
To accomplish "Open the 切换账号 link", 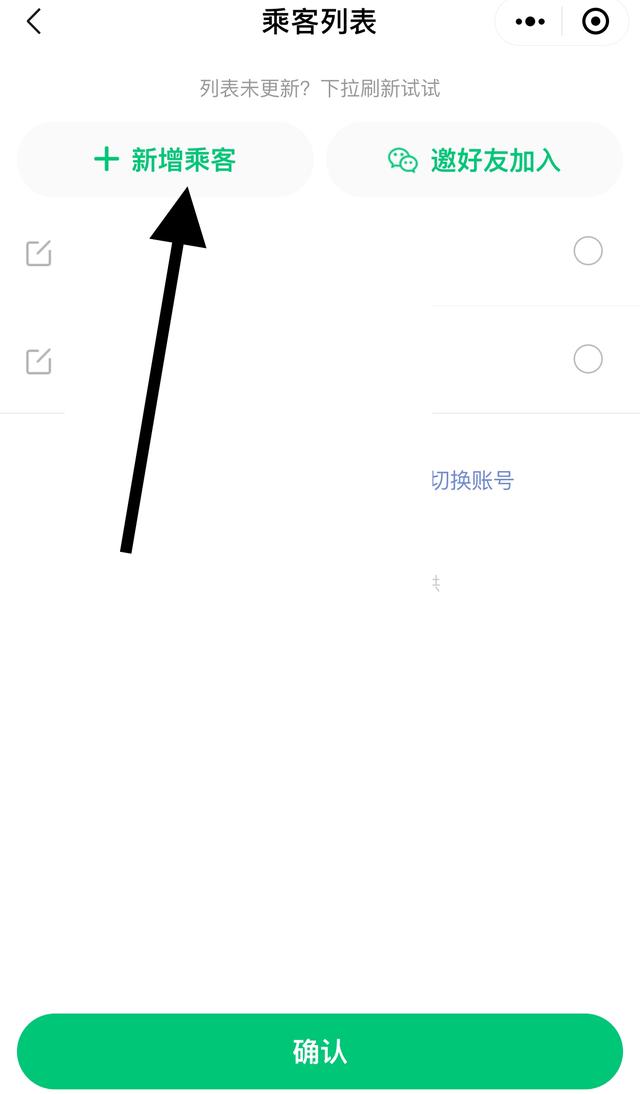I will pyautogui.click(x=472, y=481).
